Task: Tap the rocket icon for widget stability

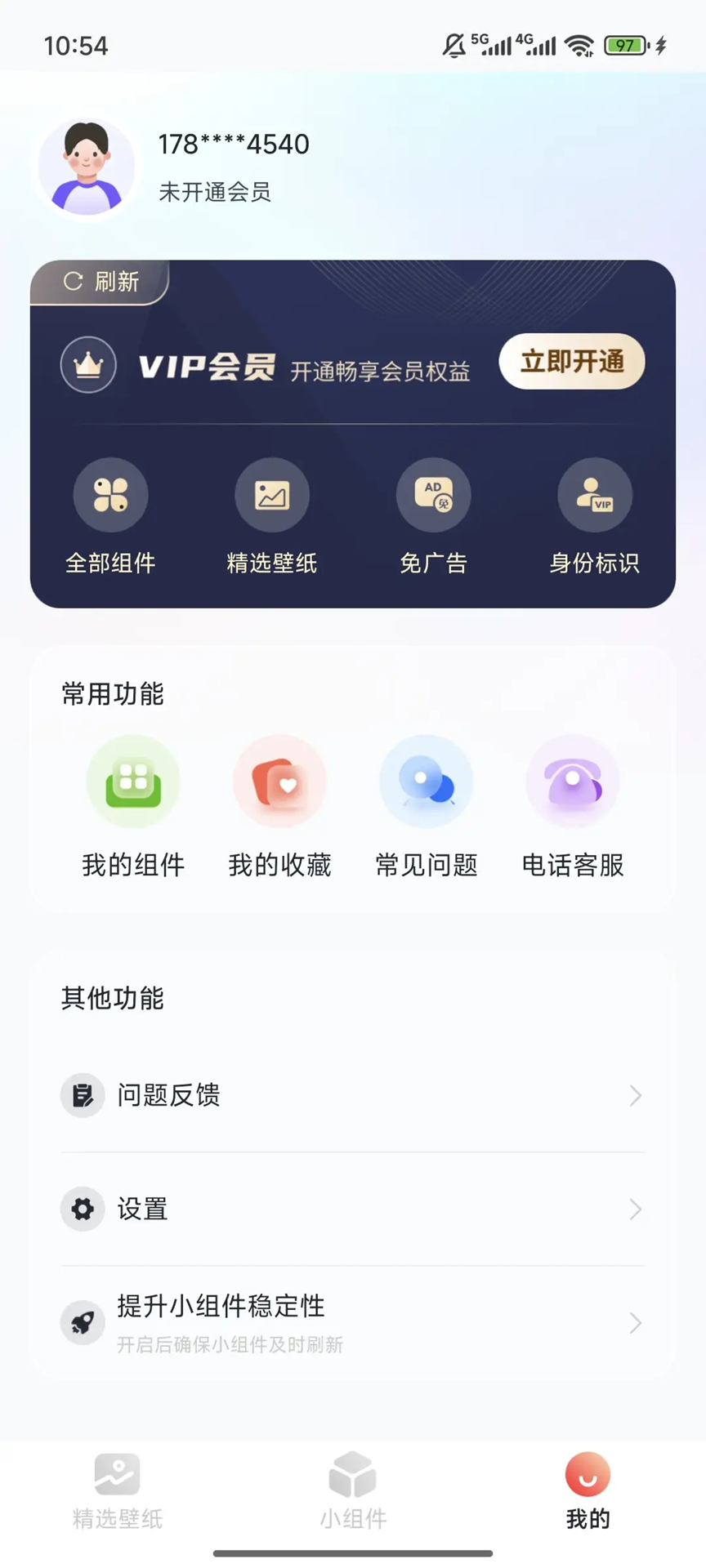Action: (82, 1321)
